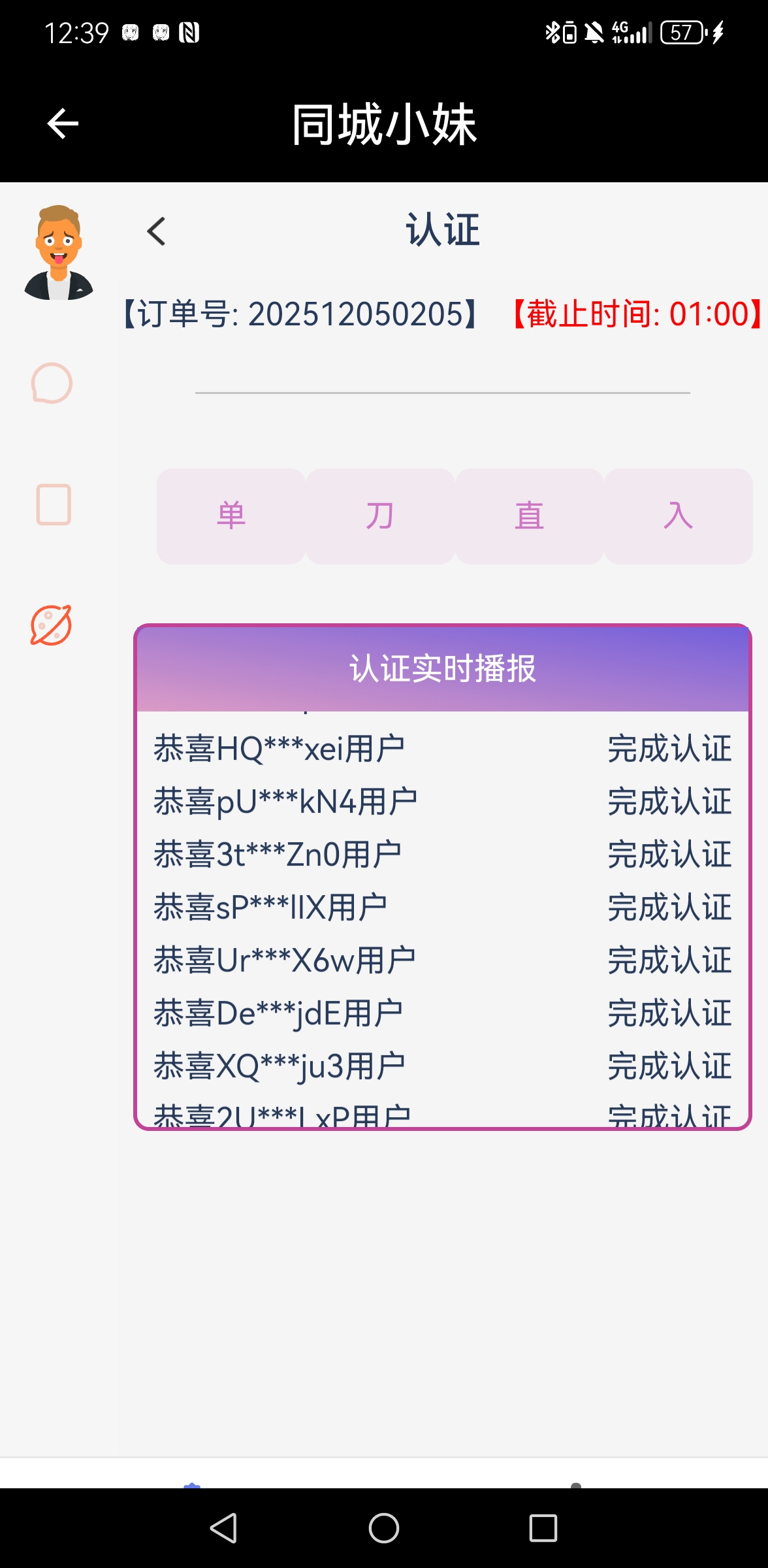This screenshot has width=768, height=1568.
Task: Open the profile avatar in sidebar
Action: point(59,253)
